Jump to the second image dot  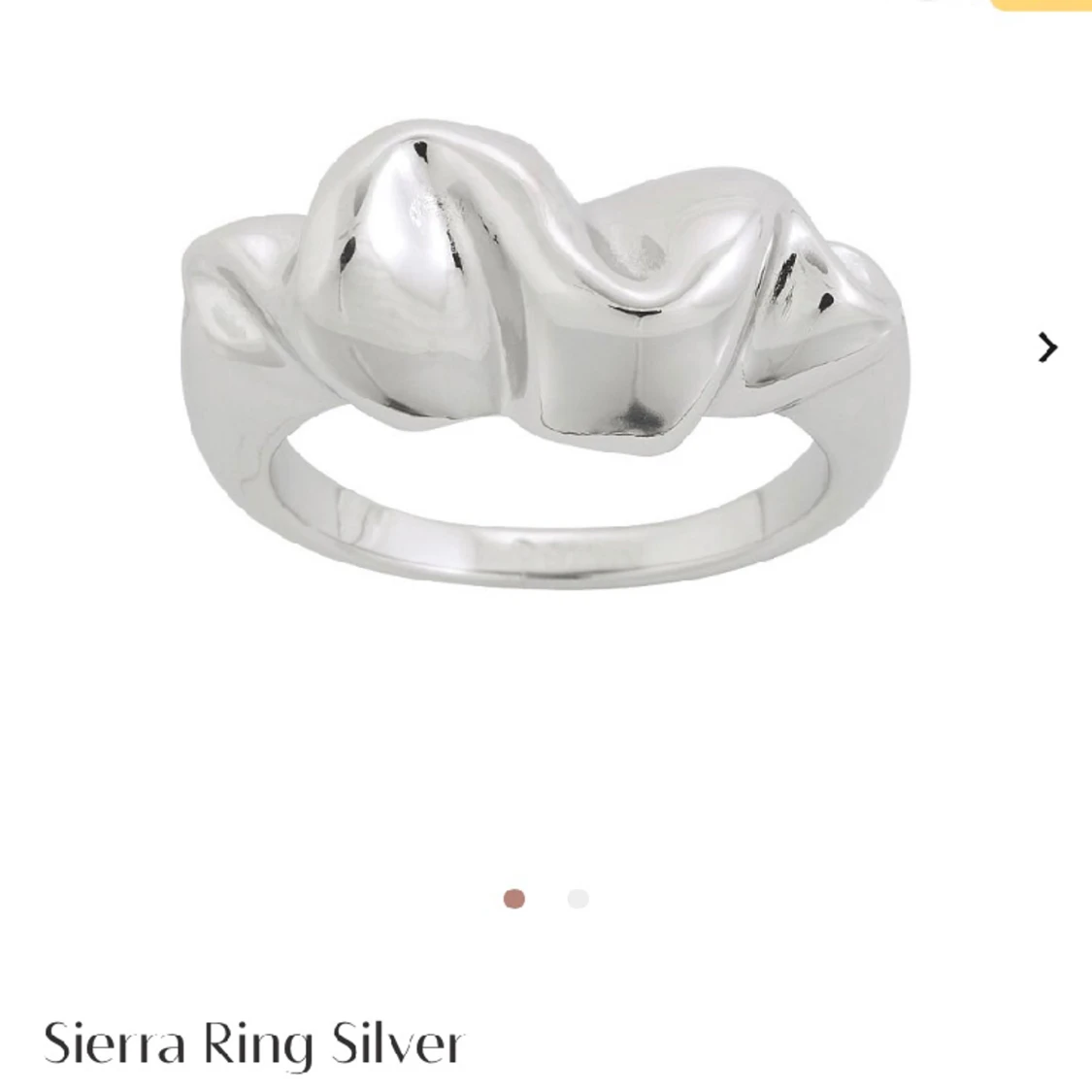(578, 899)
